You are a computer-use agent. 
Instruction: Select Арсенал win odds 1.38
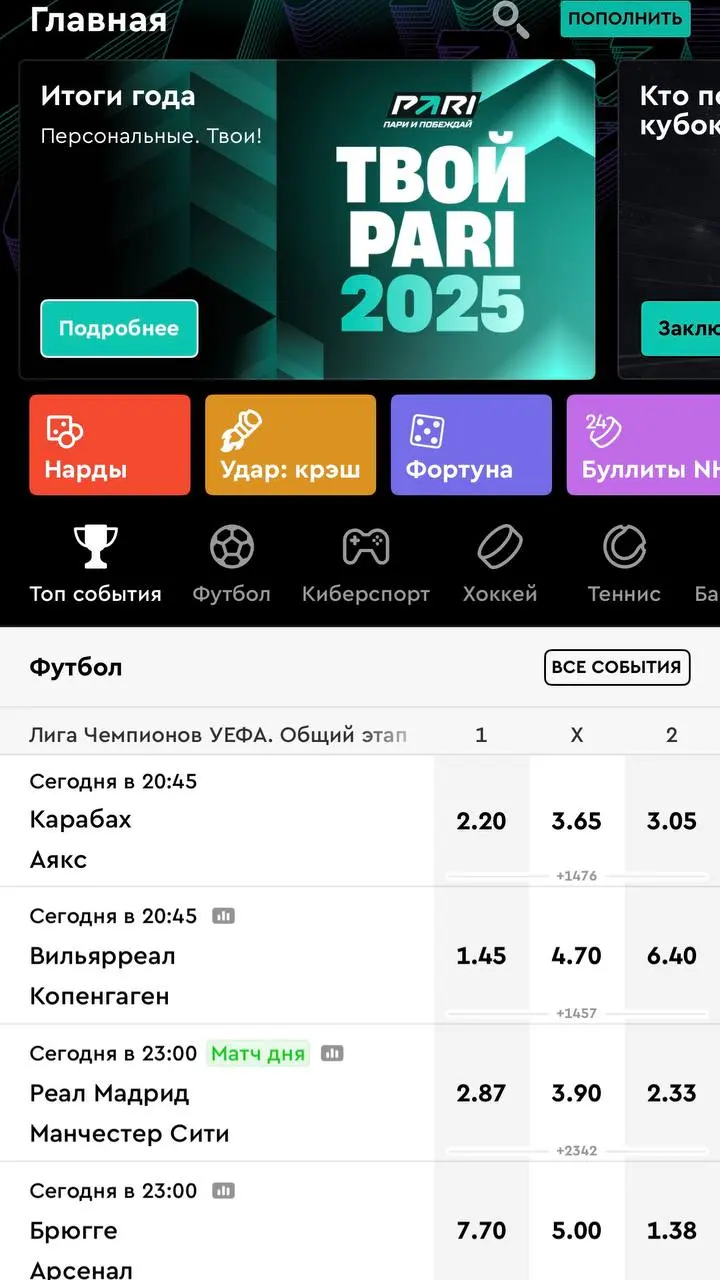tap(672, 1230)
